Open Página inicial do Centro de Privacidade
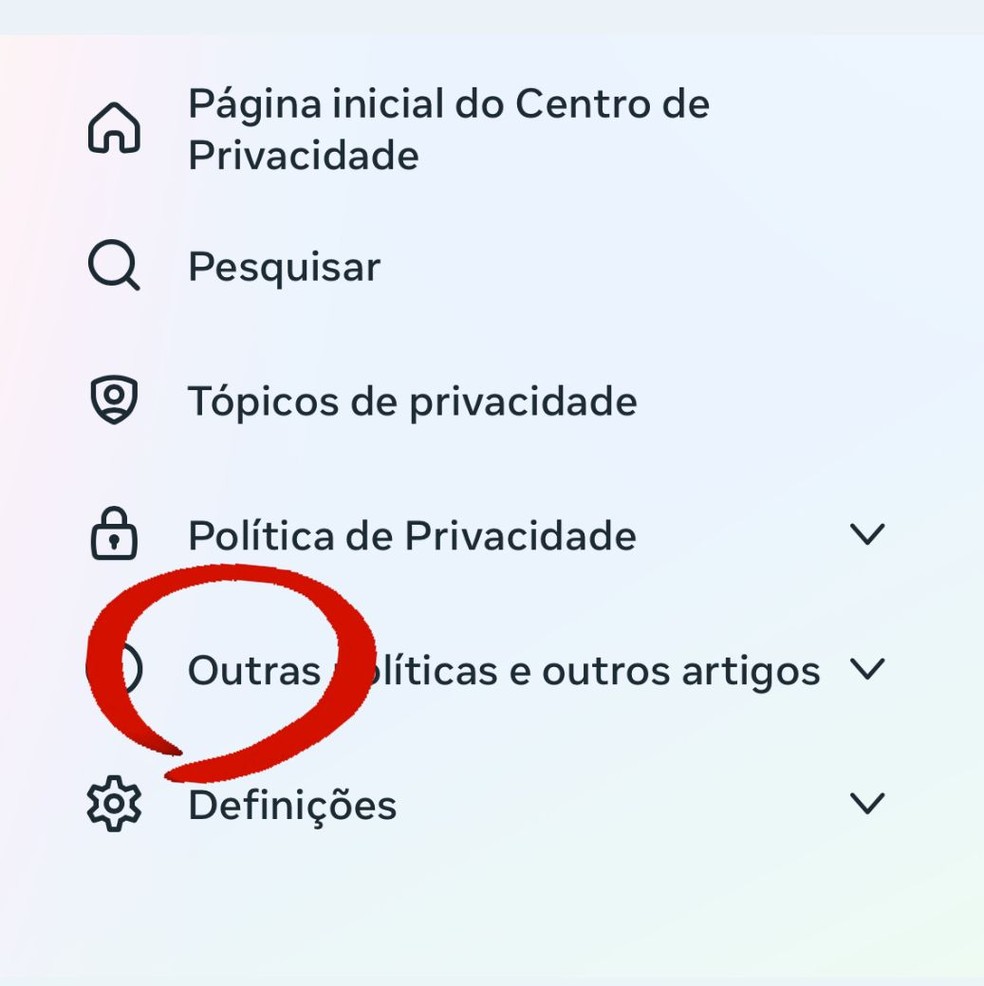The height and width of the screenshot is (986, 984). (448, 128)
